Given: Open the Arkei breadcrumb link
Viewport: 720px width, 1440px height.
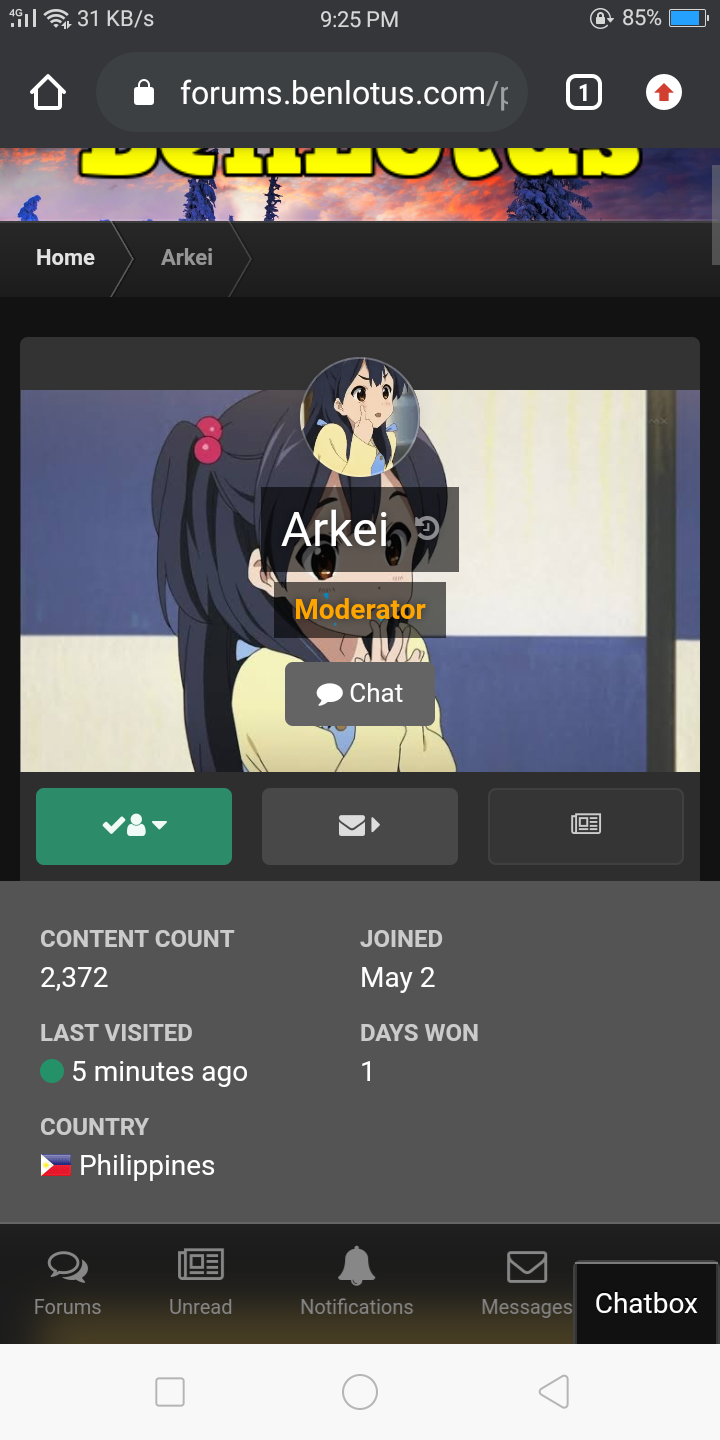Looking at the screenshot, I should point(187,257).
